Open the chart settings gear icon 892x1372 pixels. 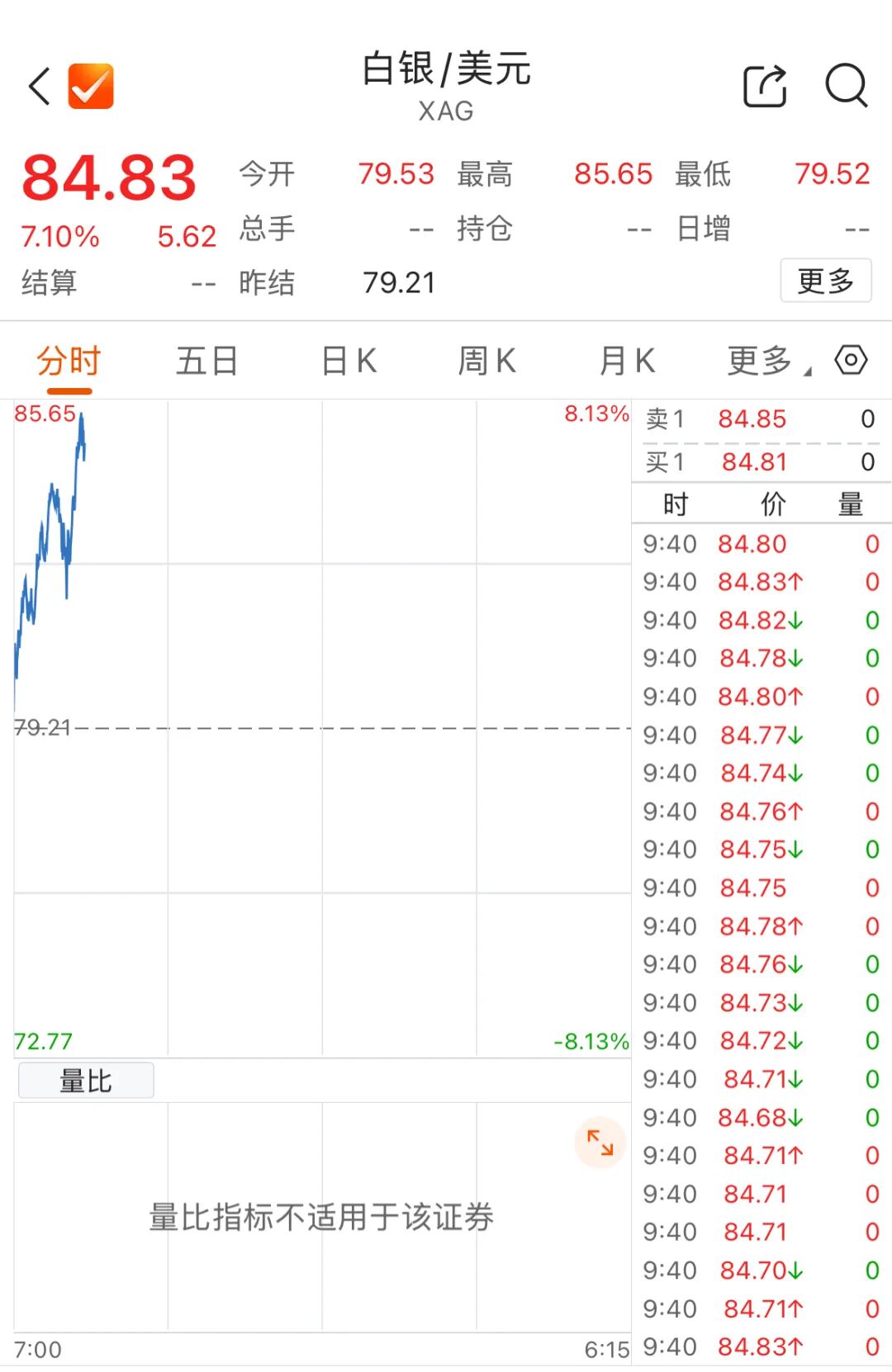[852, 361]
